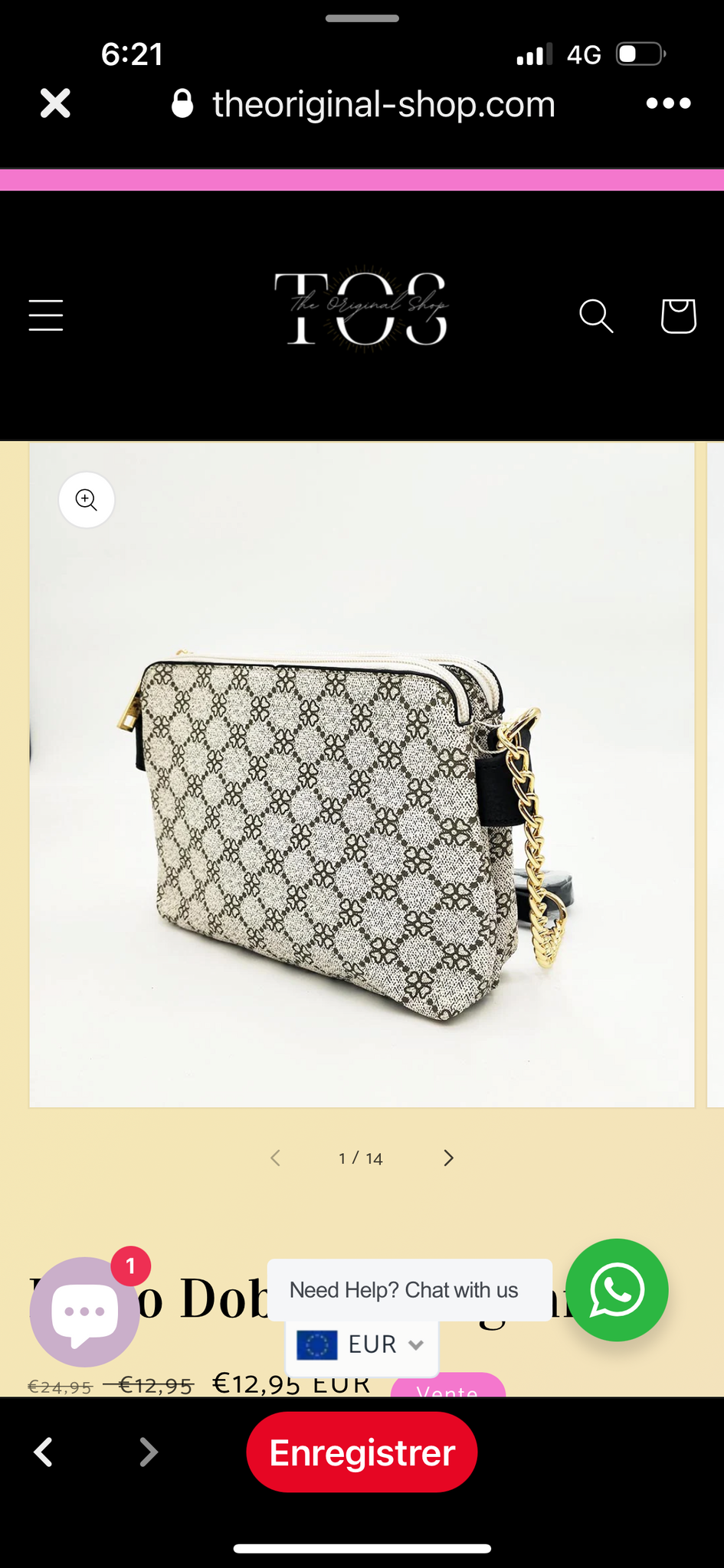The image size is (724, 1568).
Task: Open the Shopify chat bubble
Action: (x=84, y=1312)
